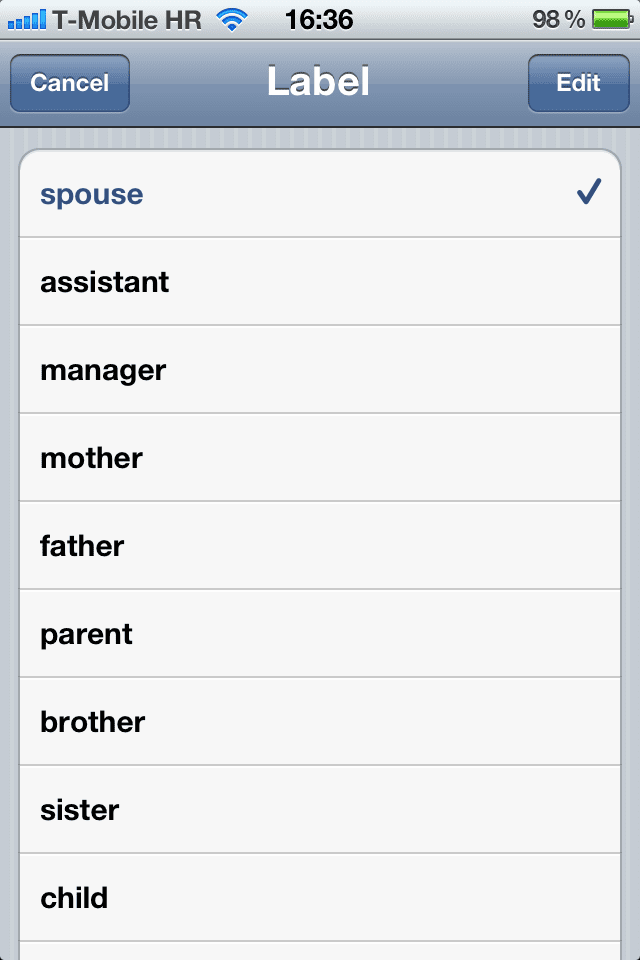Choose the parent label
The width and height of the screenshot is (640, 960).
click(320, 634)
